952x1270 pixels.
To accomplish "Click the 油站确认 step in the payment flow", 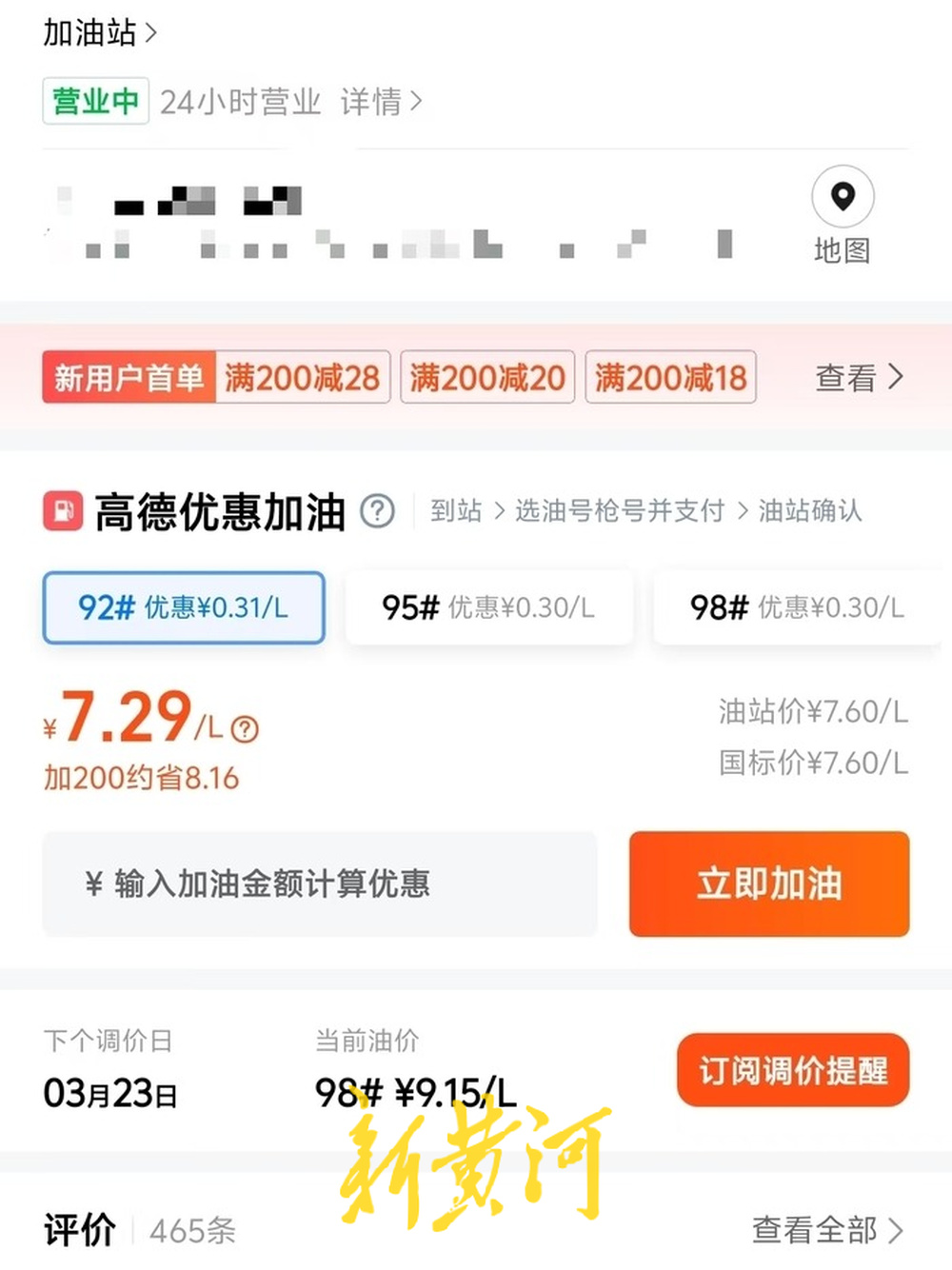I will pos(808,511).
